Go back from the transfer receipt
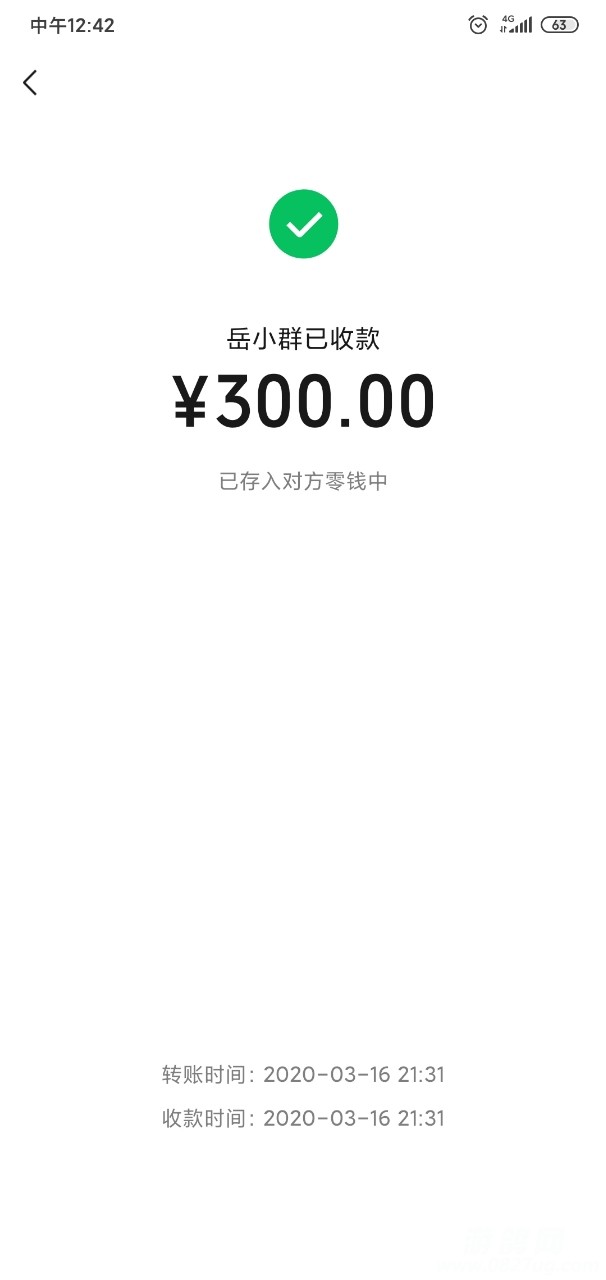The height and width of the screenshot is (1280, 606). 30,83
